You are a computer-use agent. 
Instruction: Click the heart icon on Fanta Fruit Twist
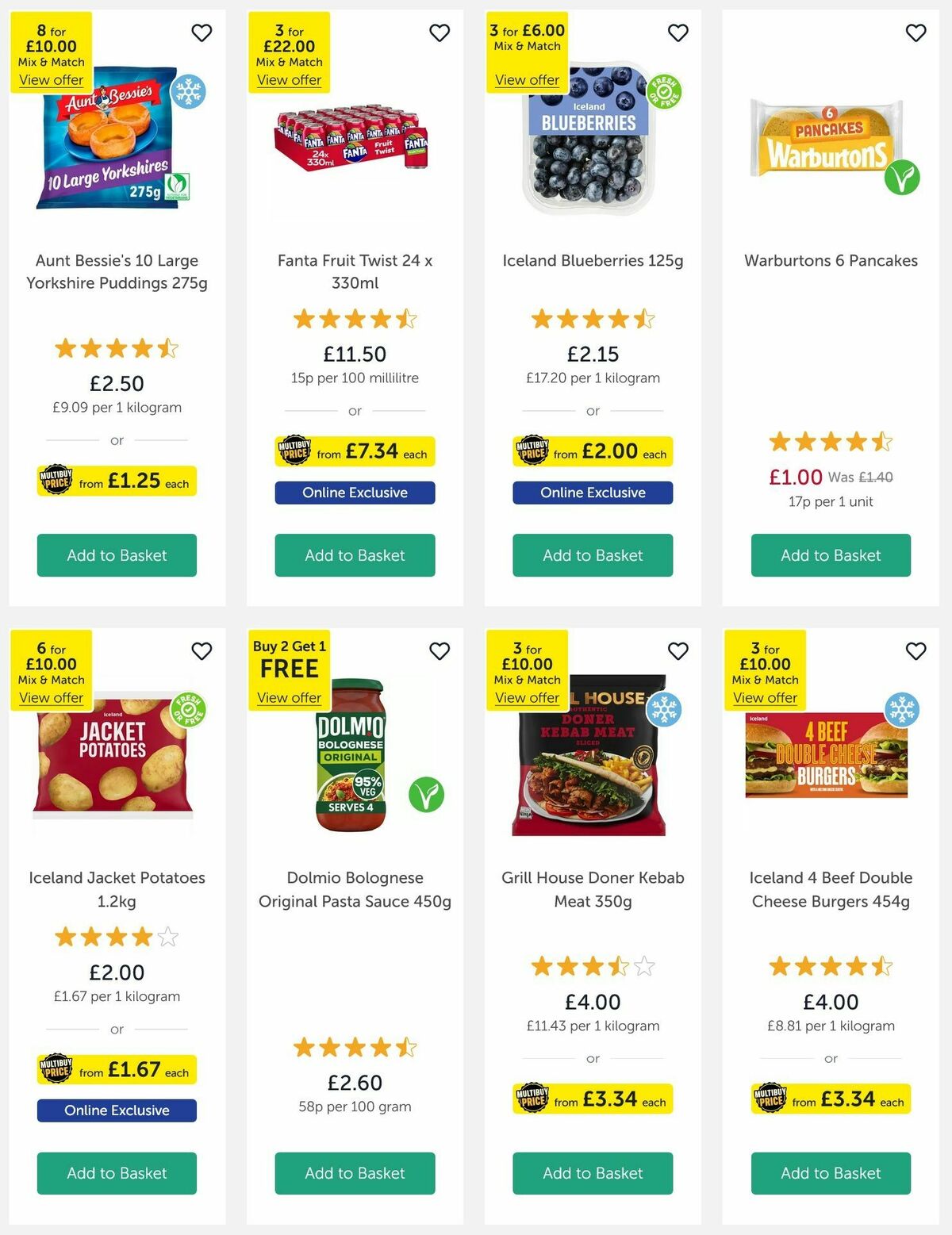point(440,33)
